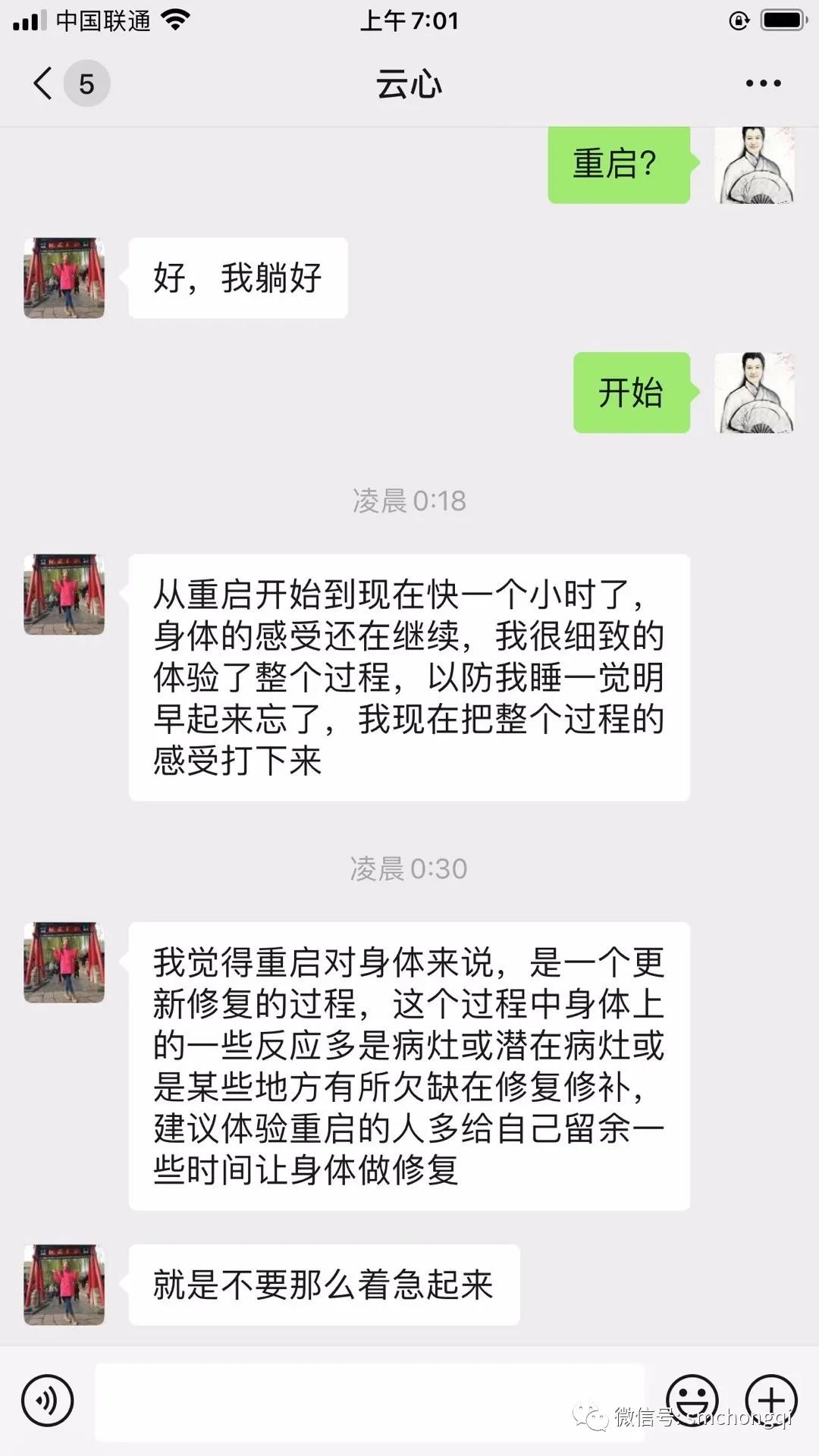This screenshot has height=1456, width=819.
Task: Open the contact's avatar beside 好，我躺好
Action: 64,278
